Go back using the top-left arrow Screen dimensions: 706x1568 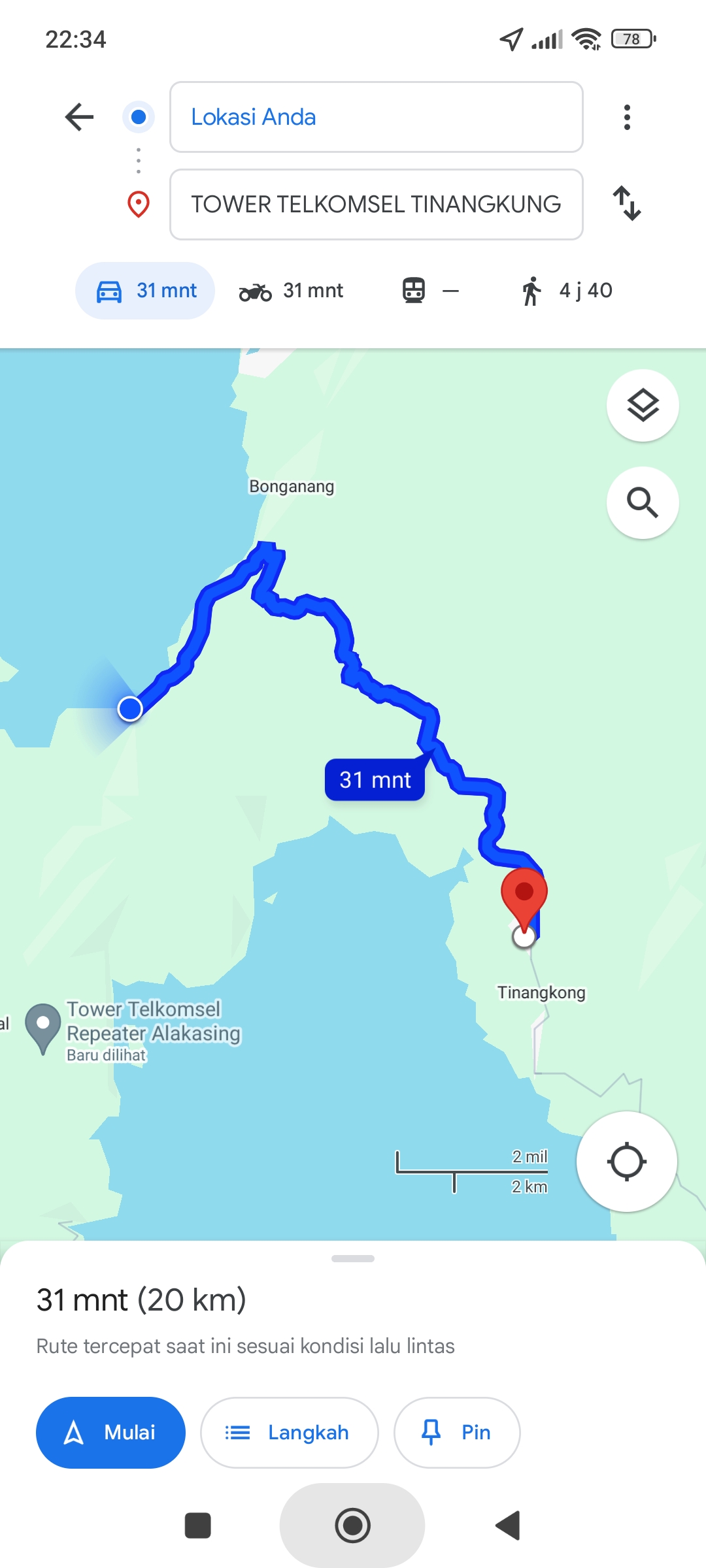[x=80, y=117]
